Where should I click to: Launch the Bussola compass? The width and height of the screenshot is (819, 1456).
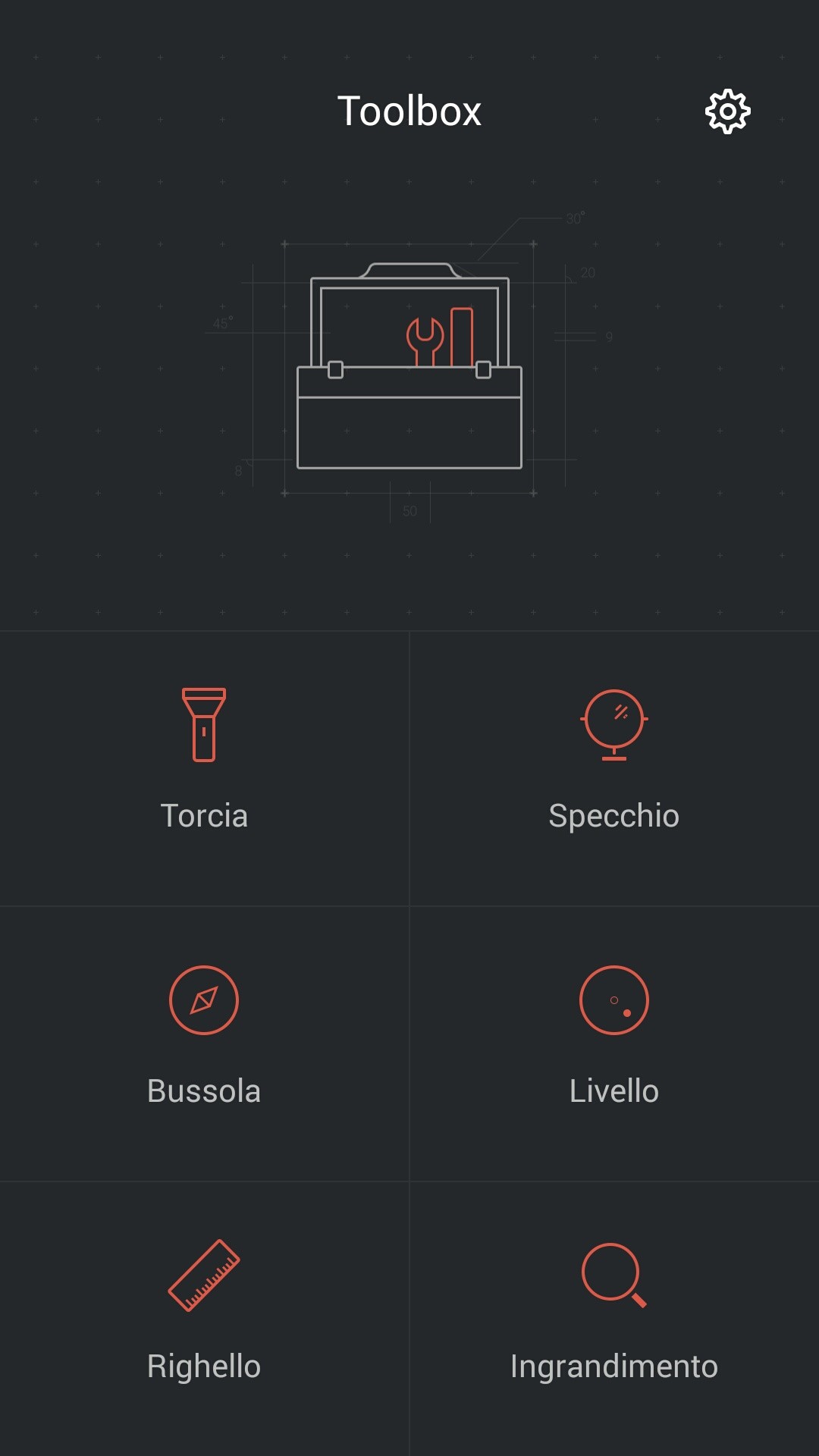[204, 1035]
